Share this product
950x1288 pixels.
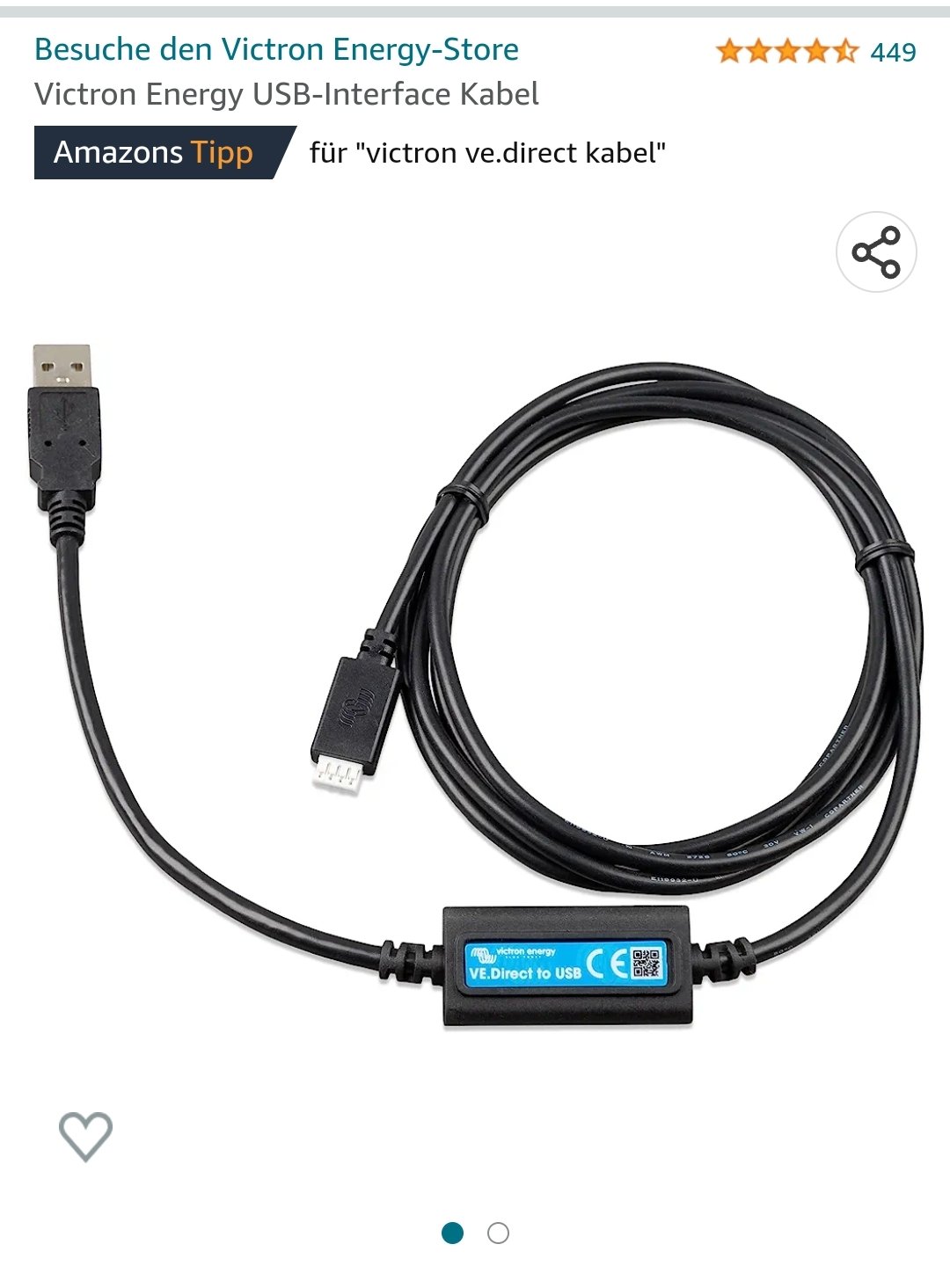(876, 252)
